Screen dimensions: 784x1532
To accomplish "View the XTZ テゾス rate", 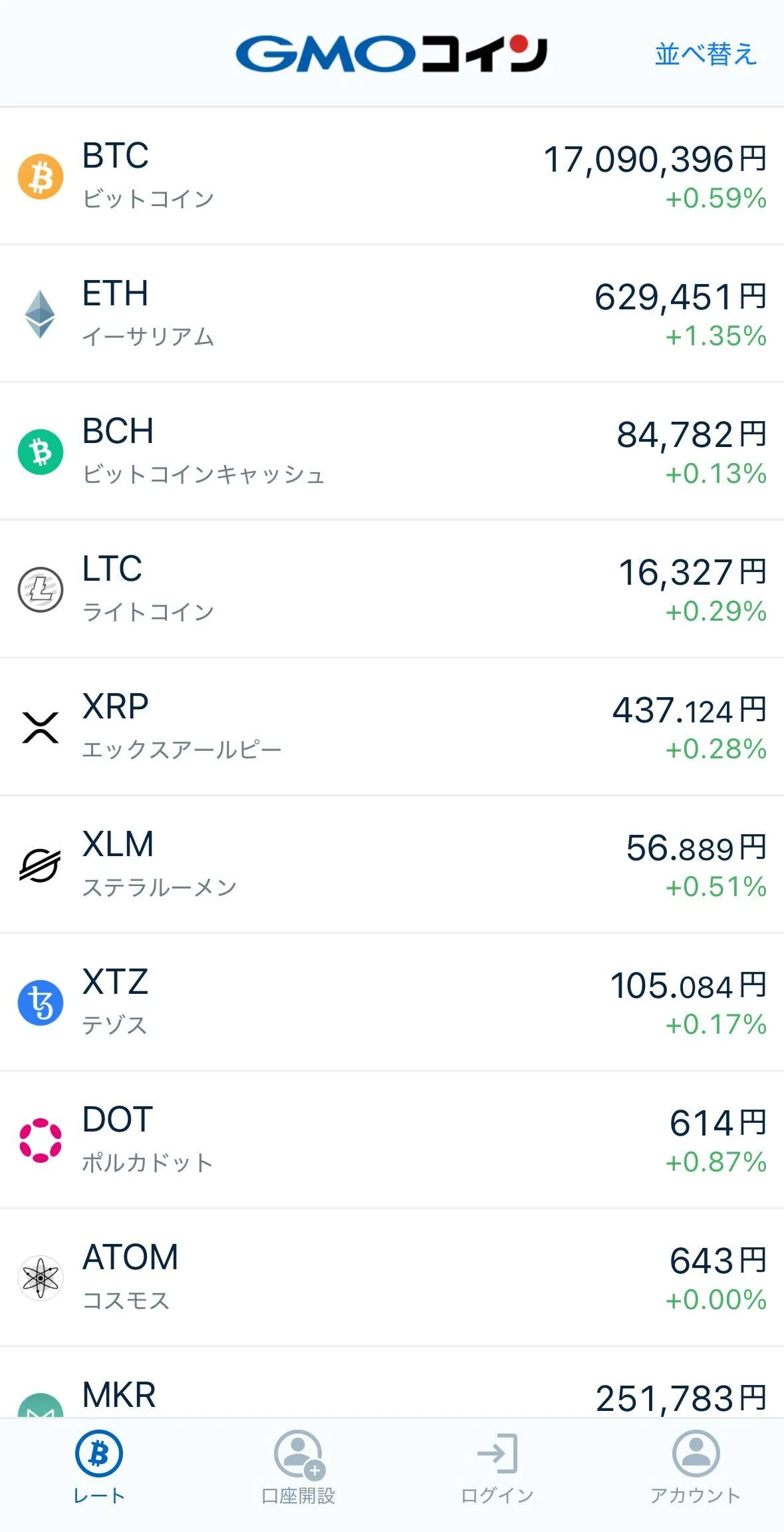I will click(x=392, y=1002).
